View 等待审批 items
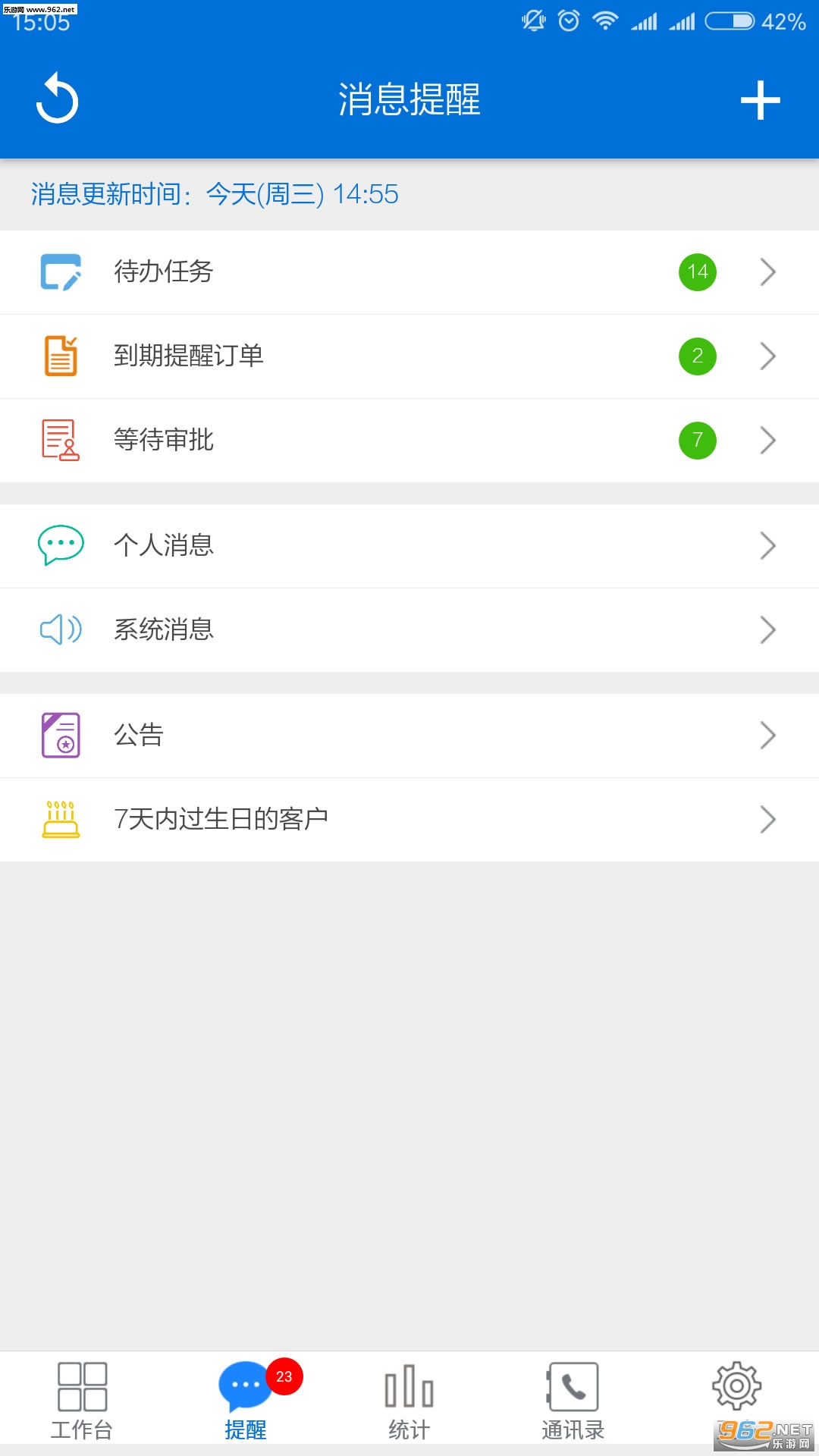The width and height of the screenshot is (819, 1456). (409, 441)
